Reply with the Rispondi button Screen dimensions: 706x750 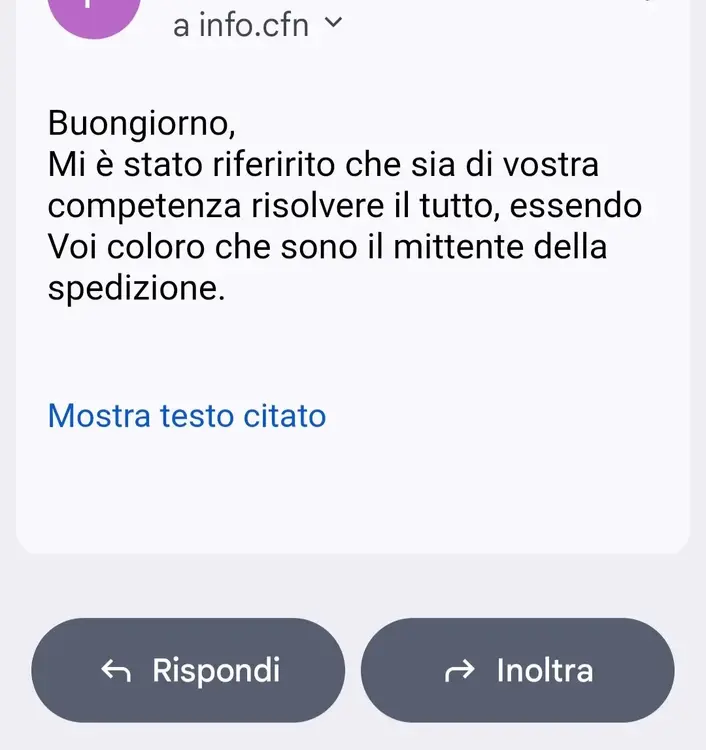(188, 670)
